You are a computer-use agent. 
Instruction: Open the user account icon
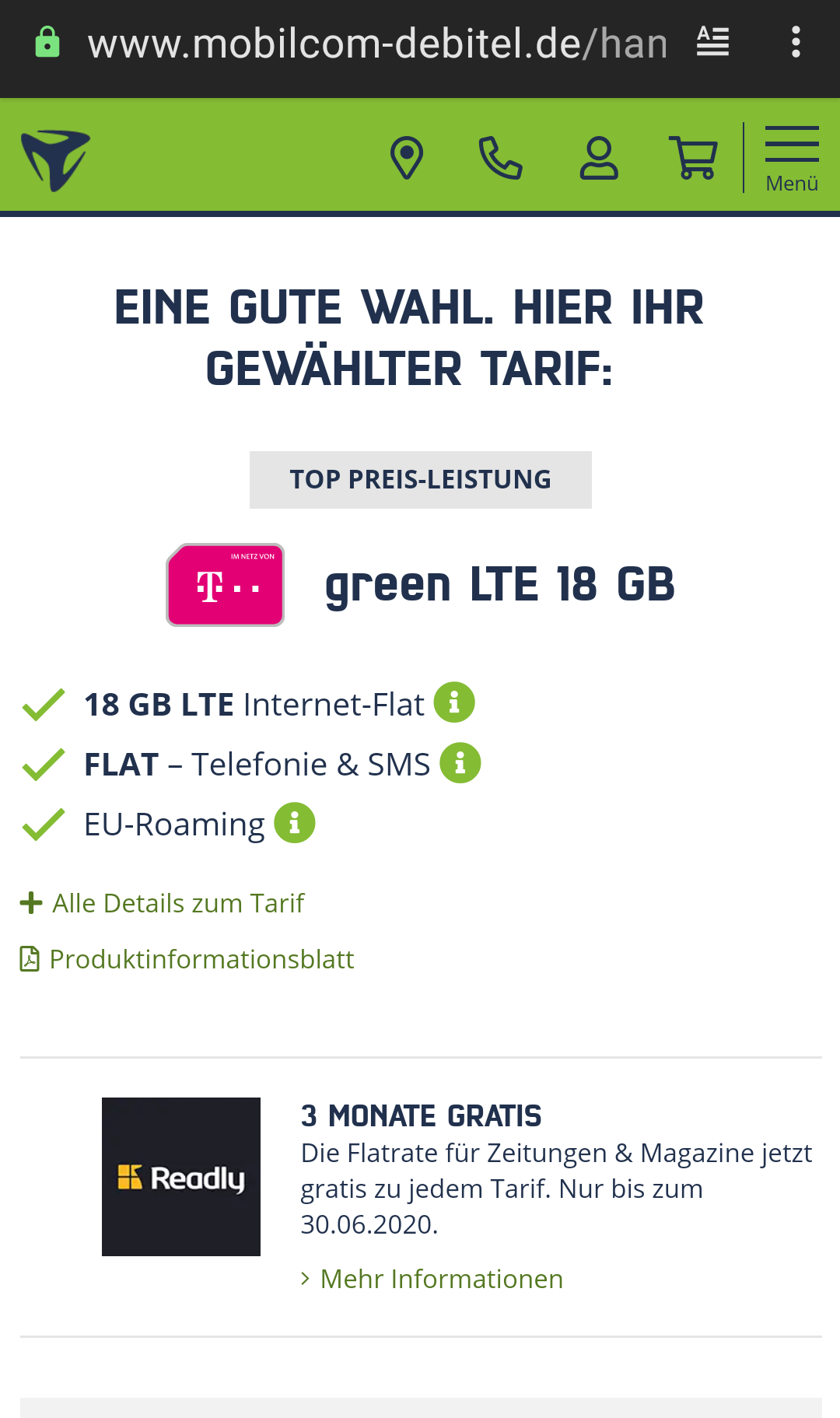coord(599,158)
